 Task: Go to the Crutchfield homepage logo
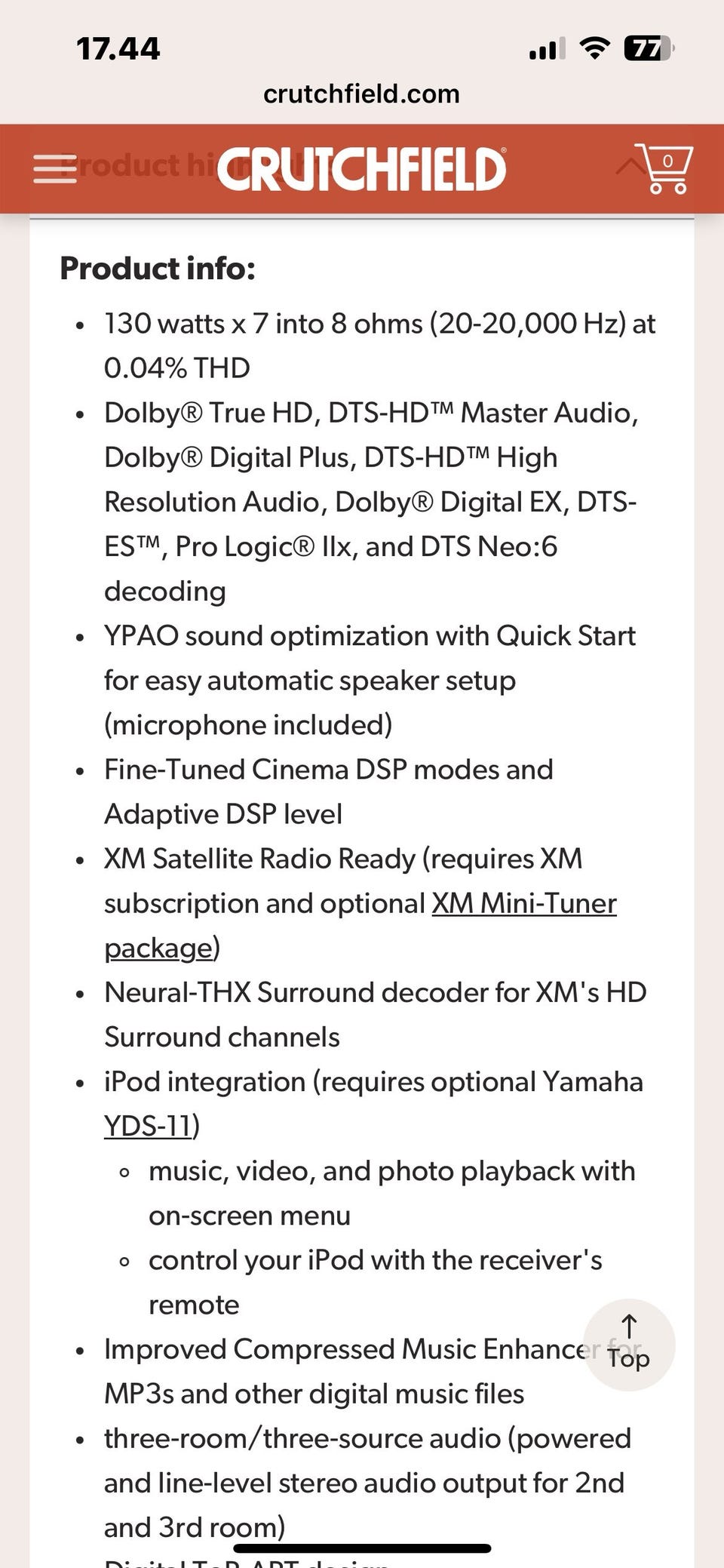(361, 169)
